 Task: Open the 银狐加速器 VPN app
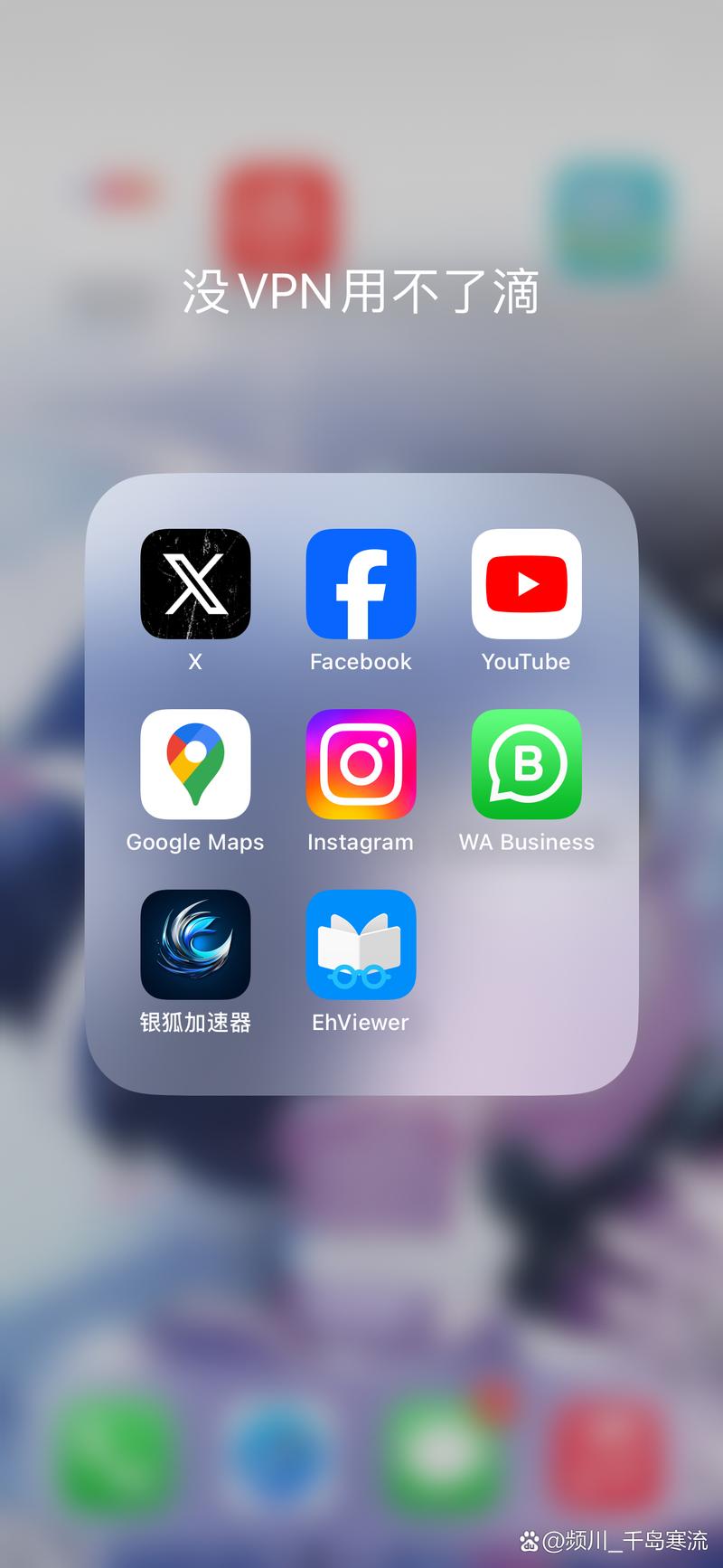pyautogui.click(x=195, y=944)
